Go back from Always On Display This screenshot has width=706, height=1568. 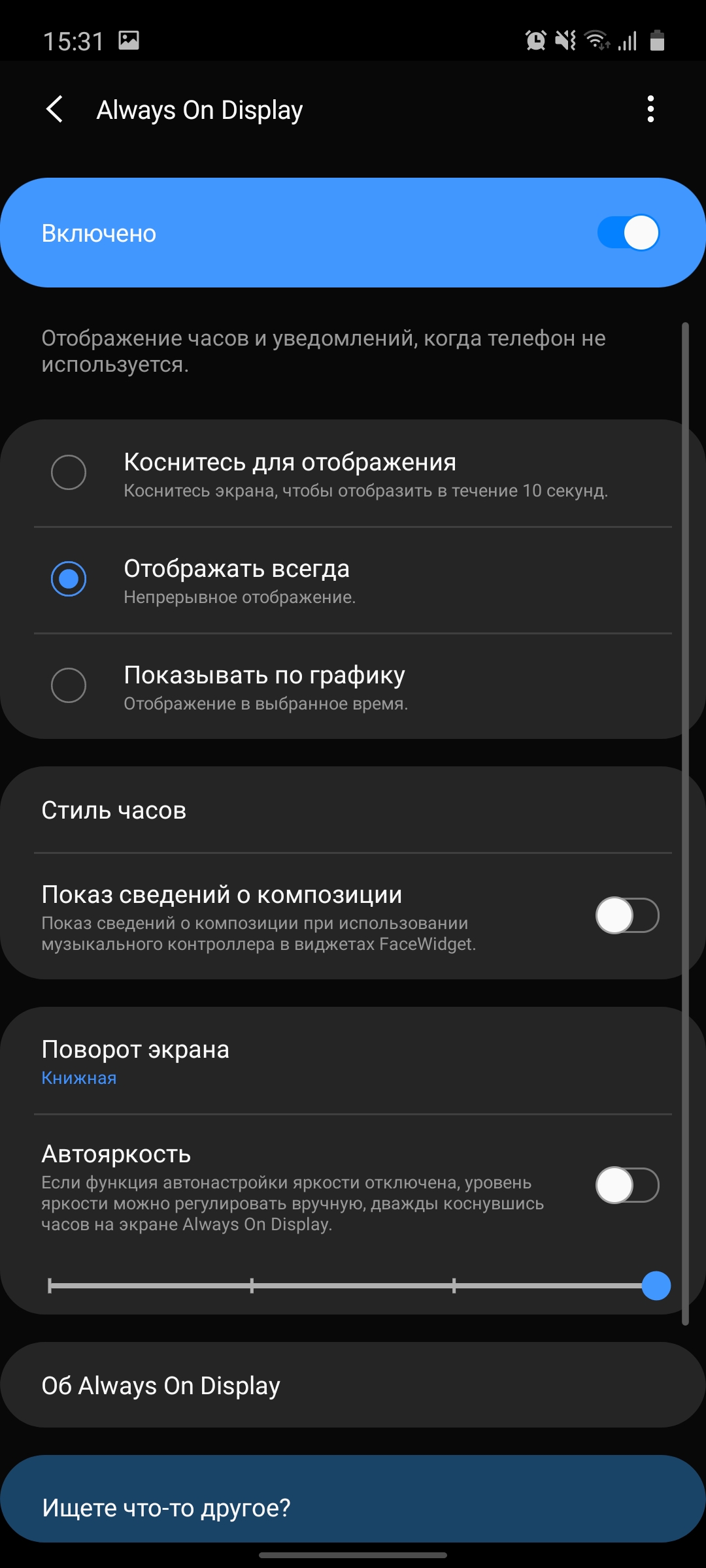(x=56, y=109)
